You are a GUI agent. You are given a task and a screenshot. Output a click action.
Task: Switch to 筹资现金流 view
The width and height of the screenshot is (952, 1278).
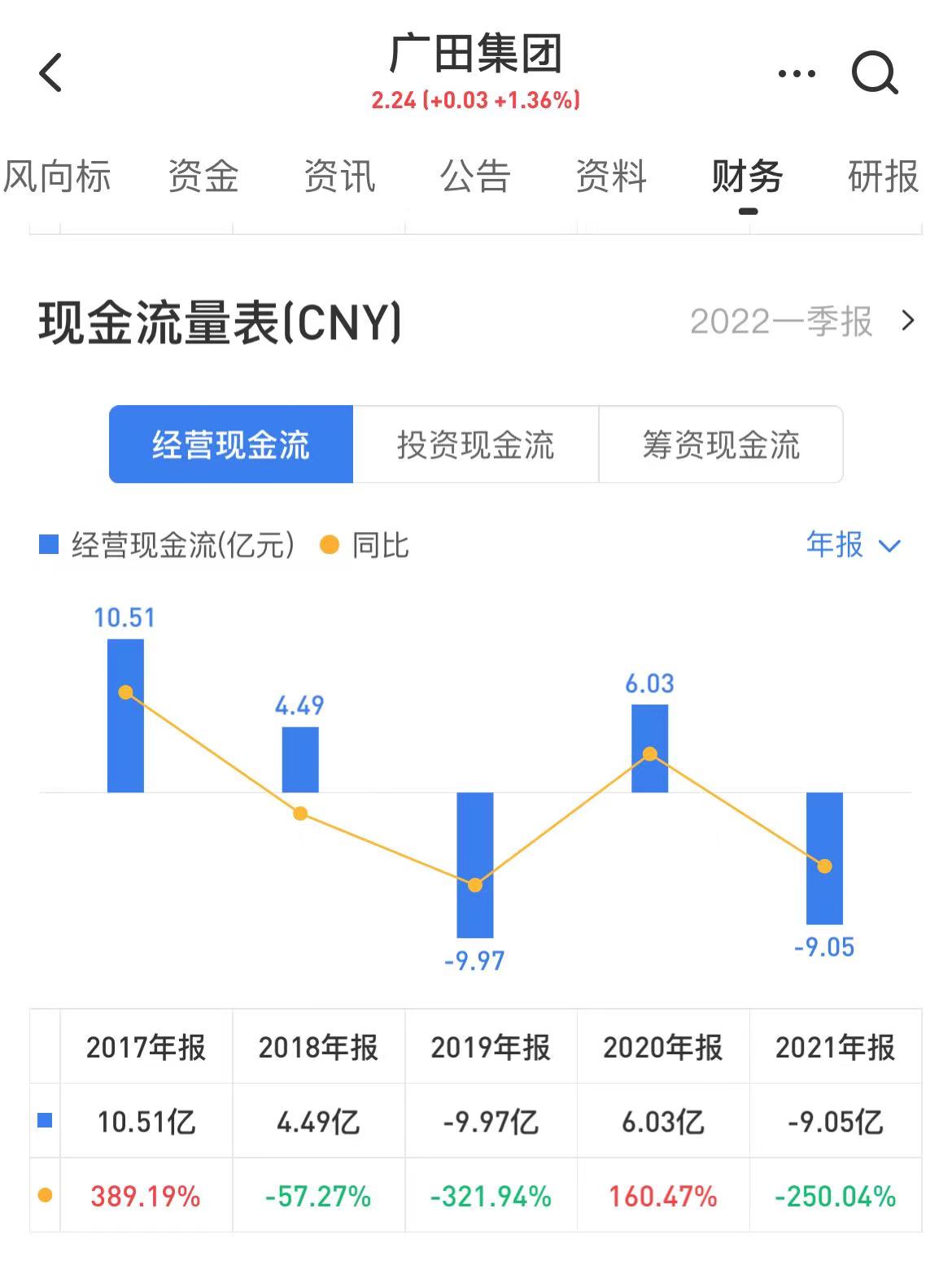(721, 444)
